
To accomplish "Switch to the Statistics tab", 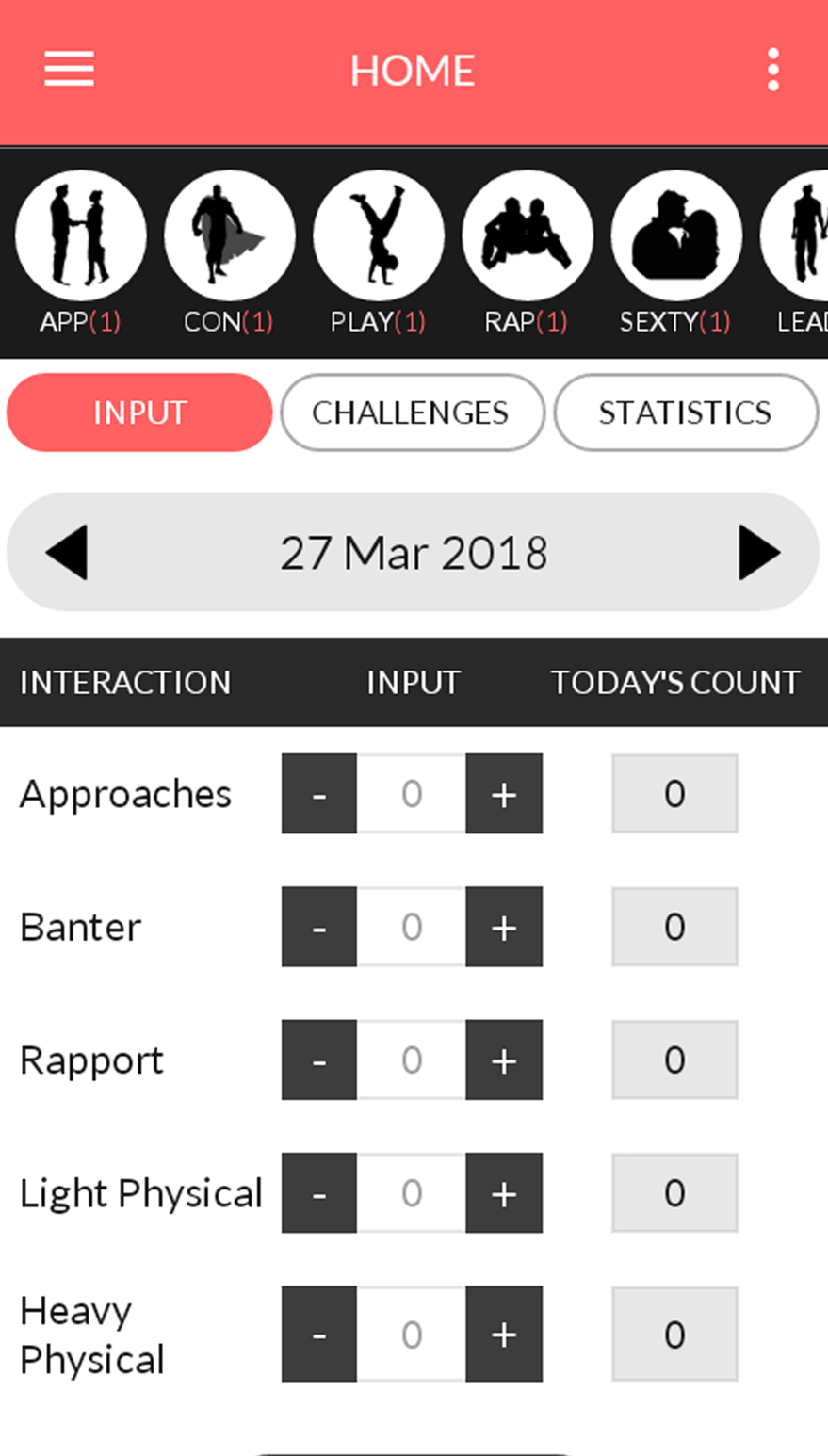I will pyautogui.click(x=685, y=413).
